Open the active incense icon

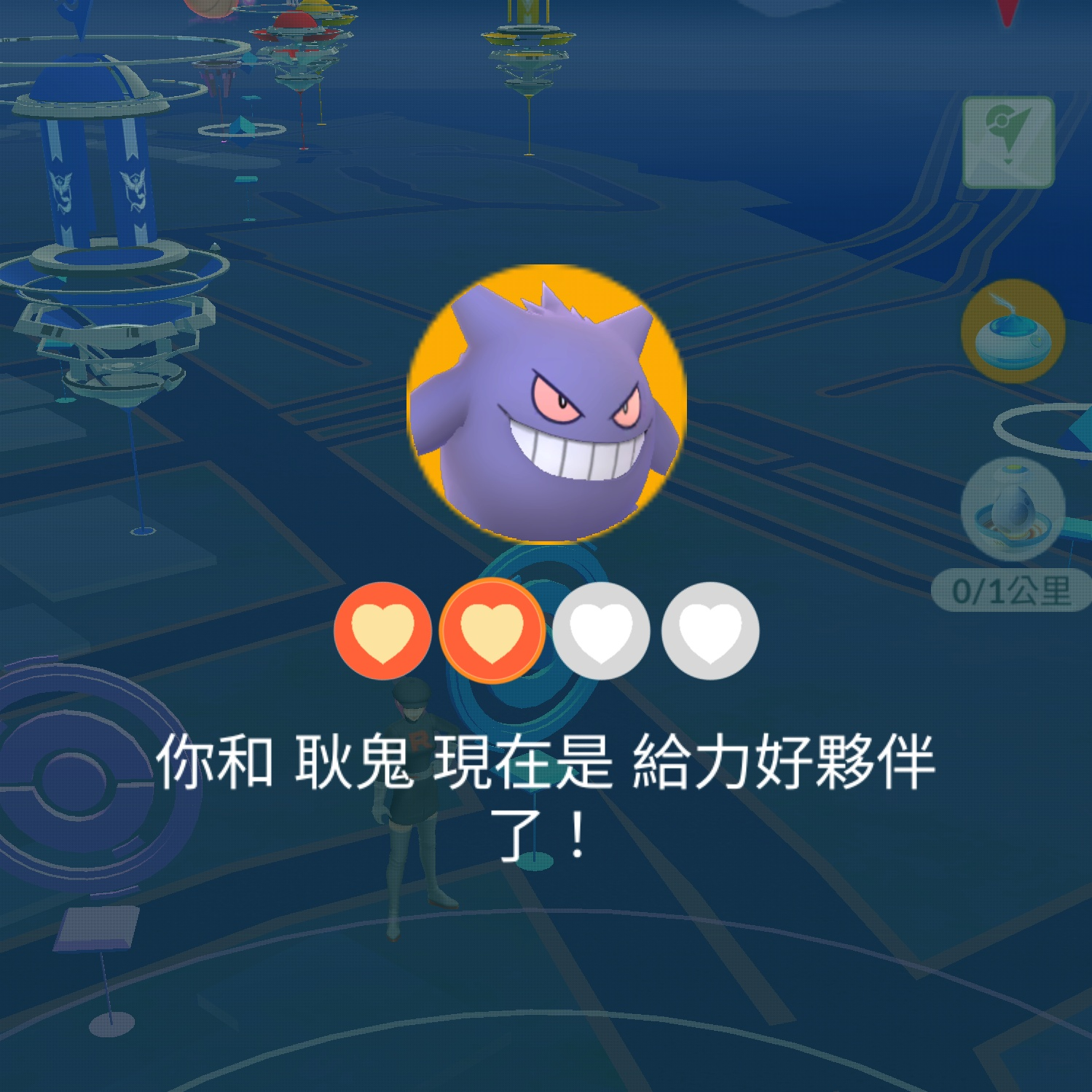[x=1013, y=331]
